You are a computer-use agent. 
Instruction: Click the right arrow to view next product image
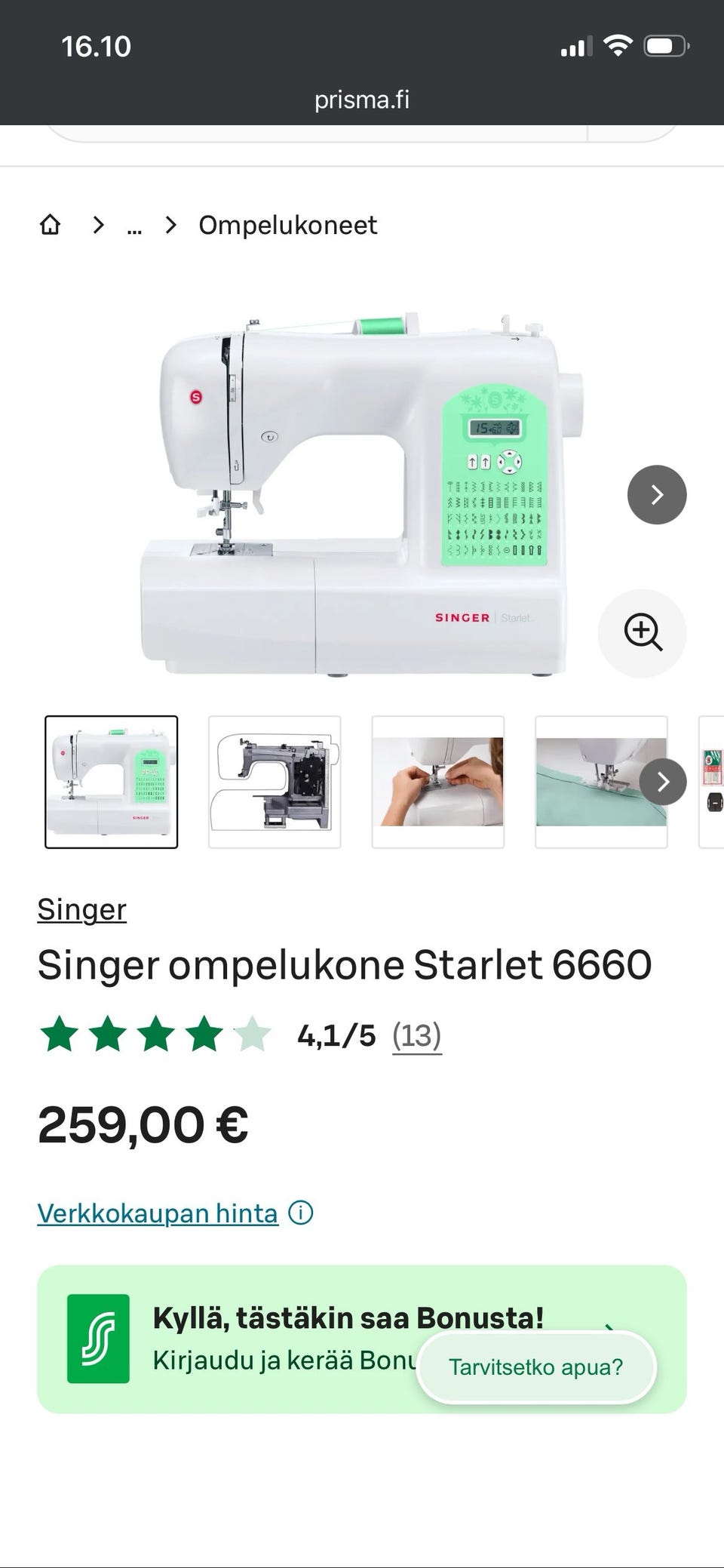(657, 495)
